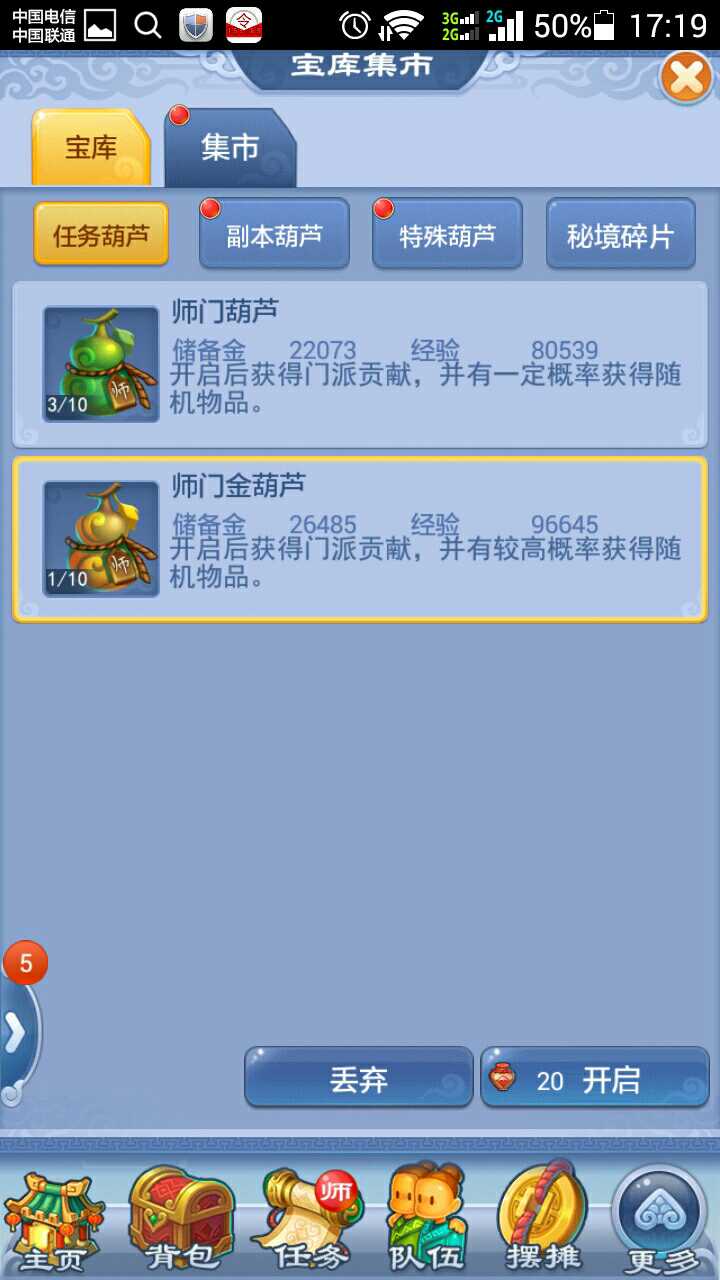Image resolution: width=720 pixels, height=1280 pixels.
Task: Show the 特殊葫芦 category
Action: click(x=447, y=235)
